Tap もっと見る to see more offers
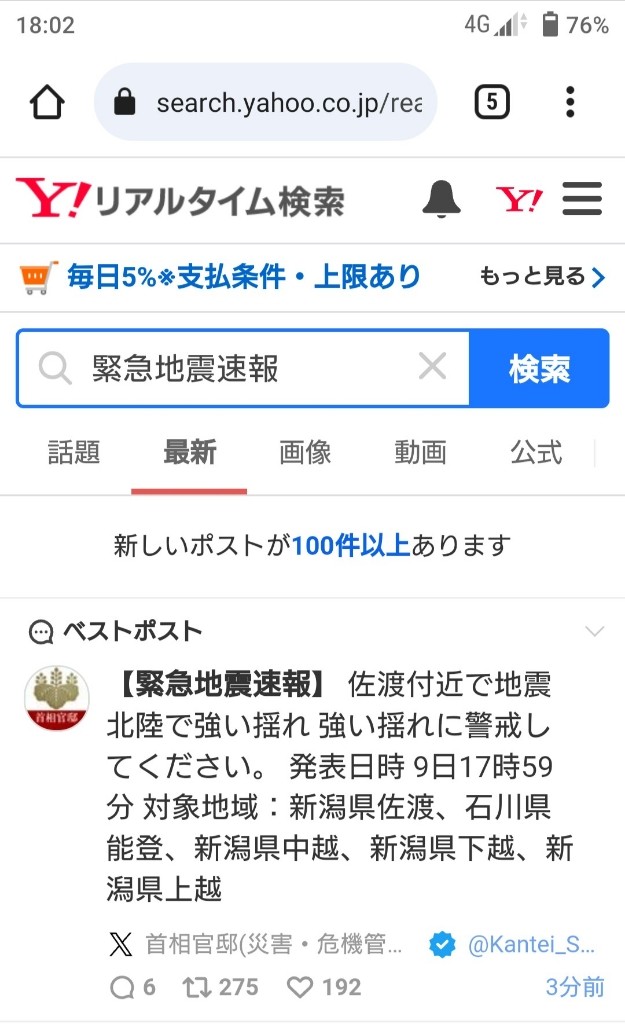 click(x=542, y=277)
